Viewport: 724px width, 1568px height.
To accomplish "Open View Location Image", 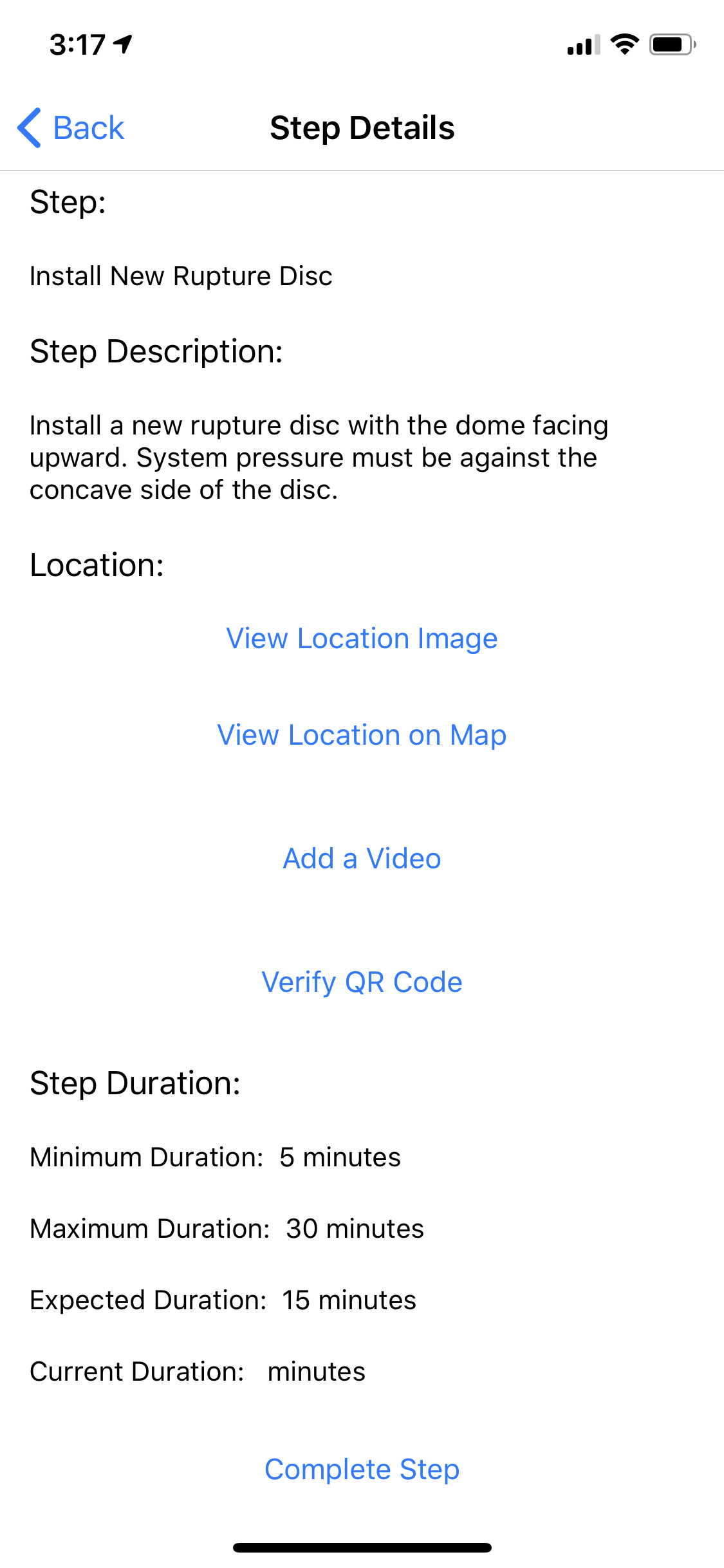I will pos(362,639).
